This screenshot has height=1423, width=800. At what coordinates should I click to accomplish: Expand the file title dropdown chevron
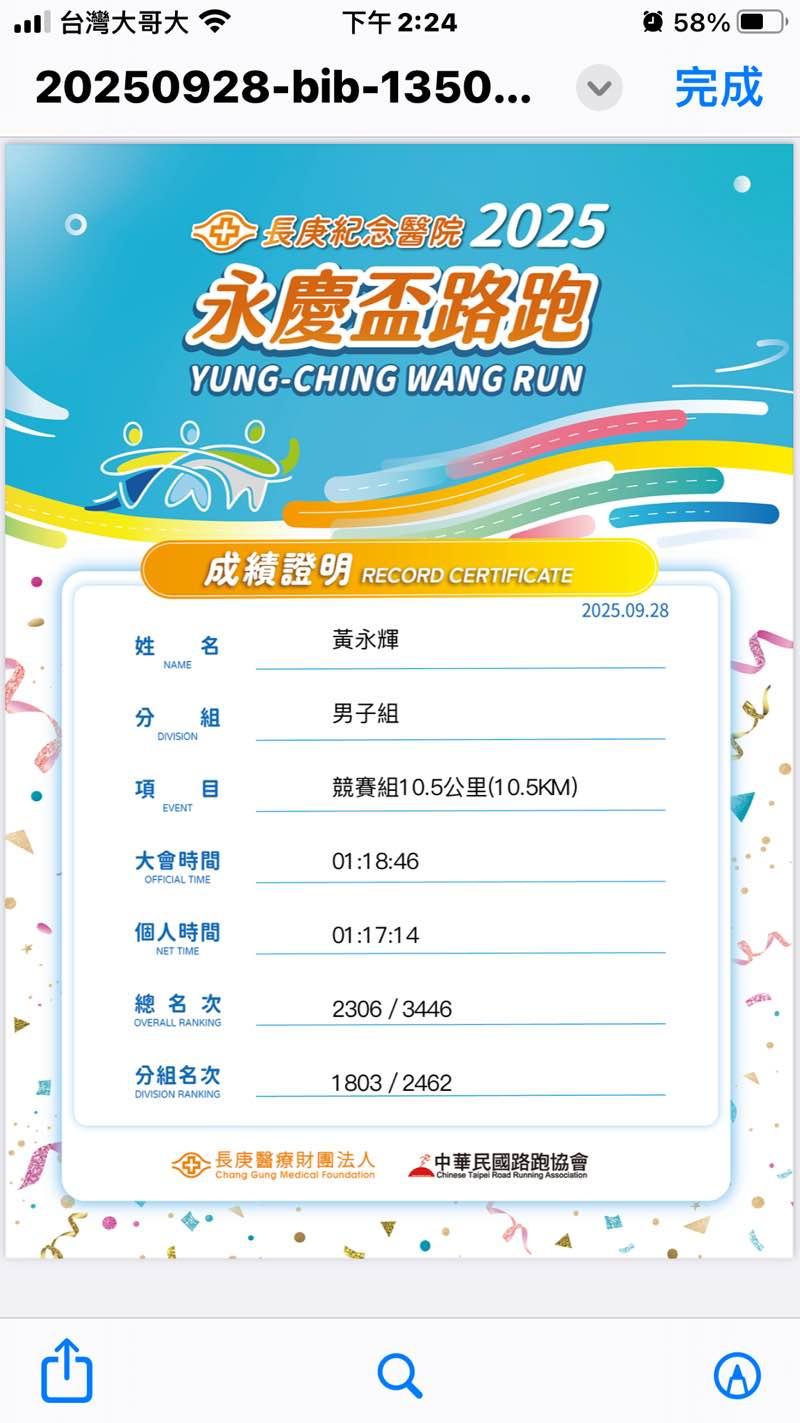599,88
